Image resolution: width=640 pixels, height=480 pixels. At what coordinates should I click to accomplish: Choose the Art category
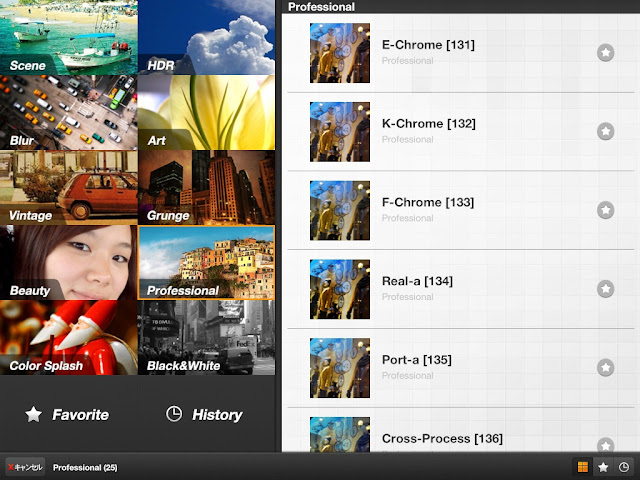pyautogui.click(x=207, y=112)
